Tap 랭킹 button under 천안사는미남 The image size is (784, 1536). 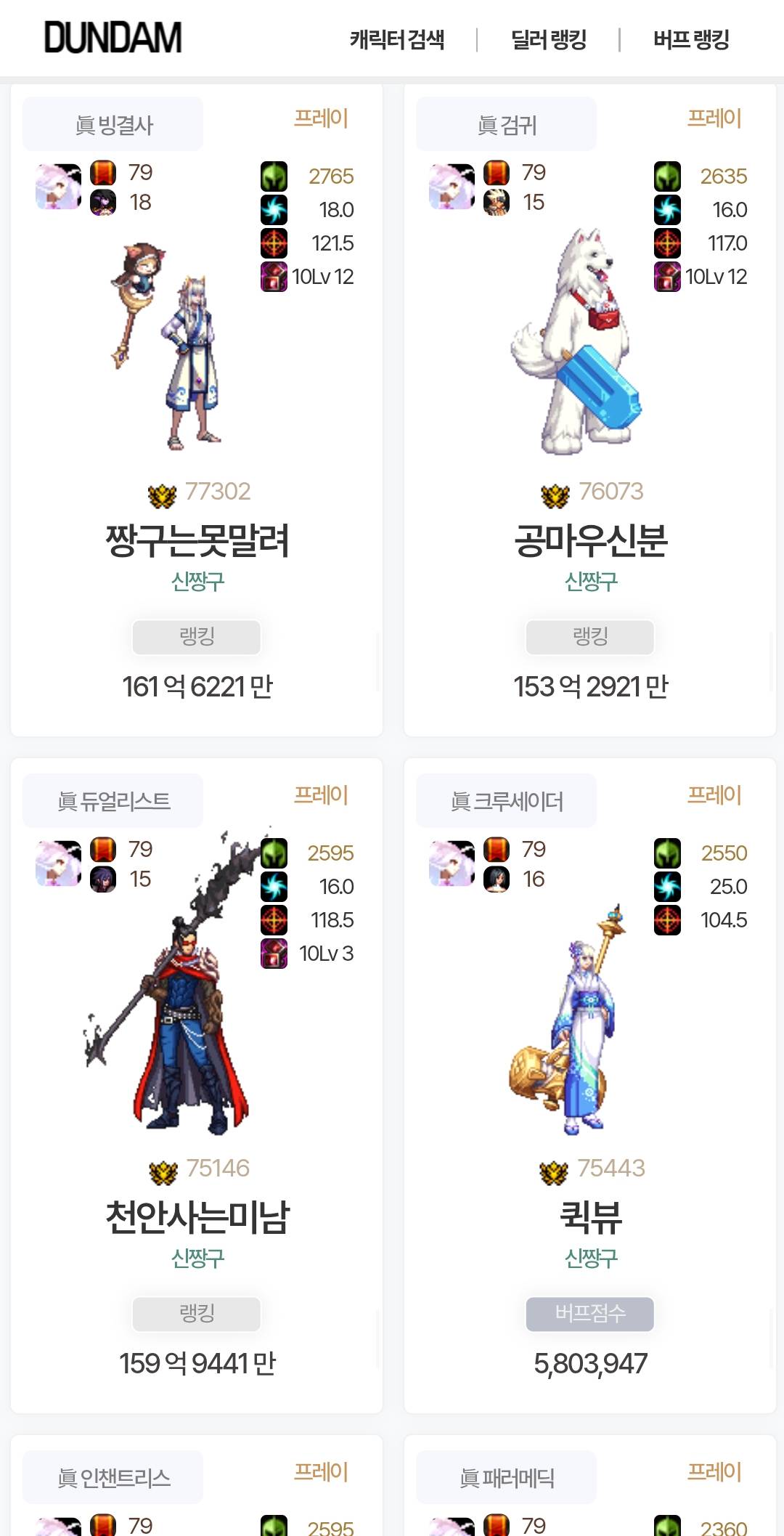[x=197, y=1314]
